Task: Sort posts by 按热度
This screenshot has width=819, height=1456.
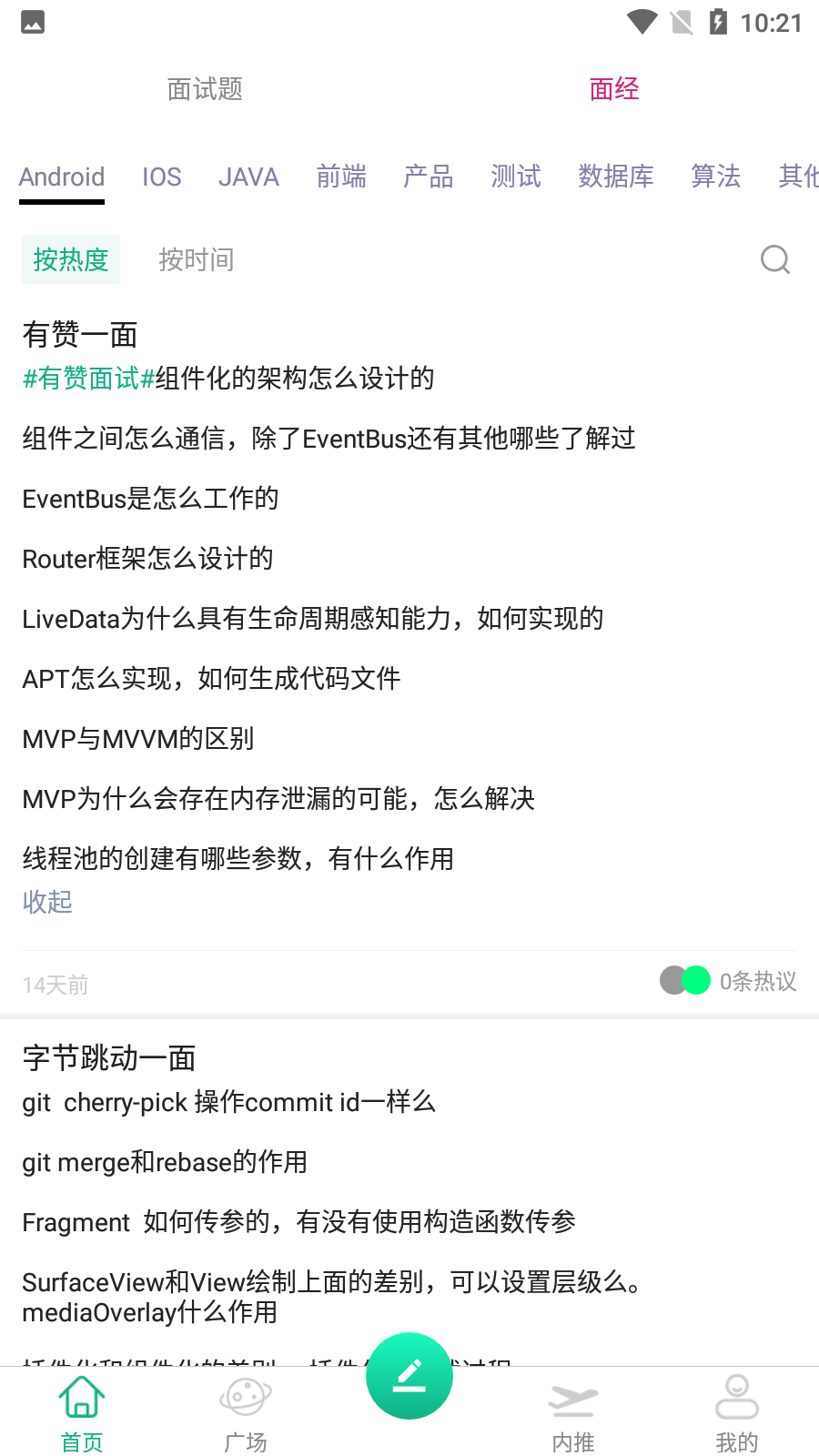Action: 71,260
